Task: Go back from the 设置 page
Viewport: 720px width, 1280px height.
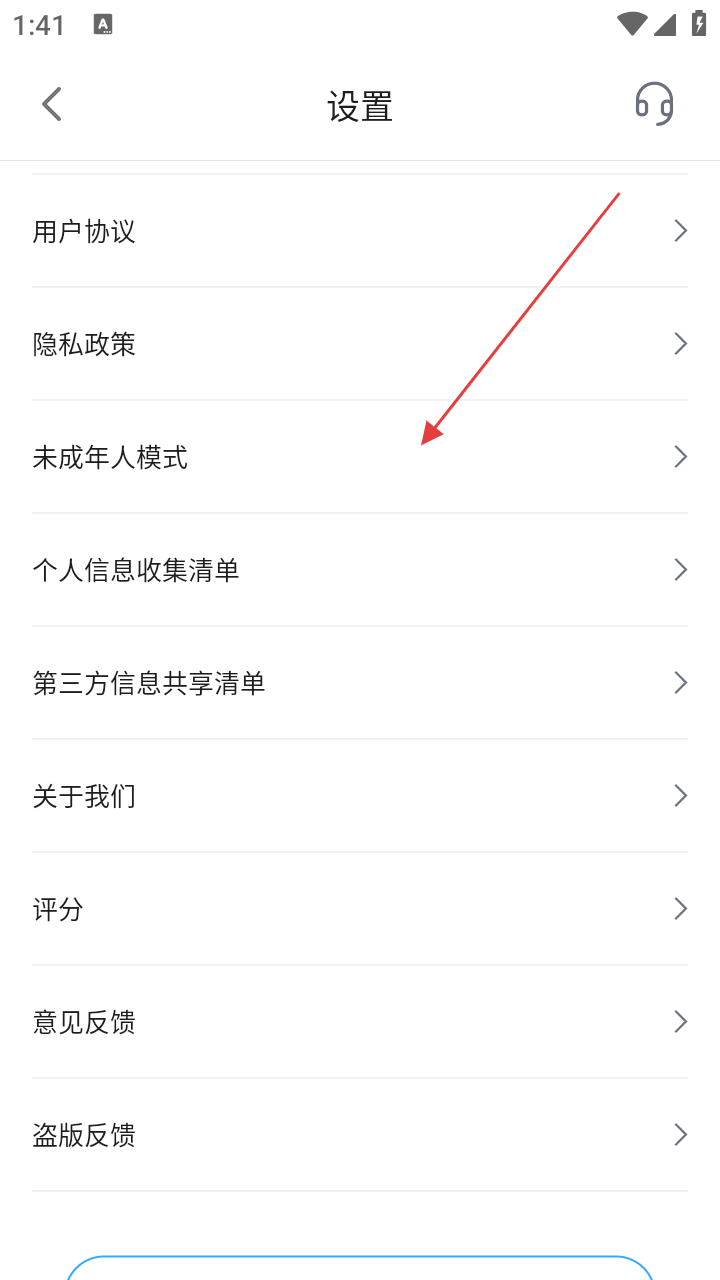Action: (52, 104)
